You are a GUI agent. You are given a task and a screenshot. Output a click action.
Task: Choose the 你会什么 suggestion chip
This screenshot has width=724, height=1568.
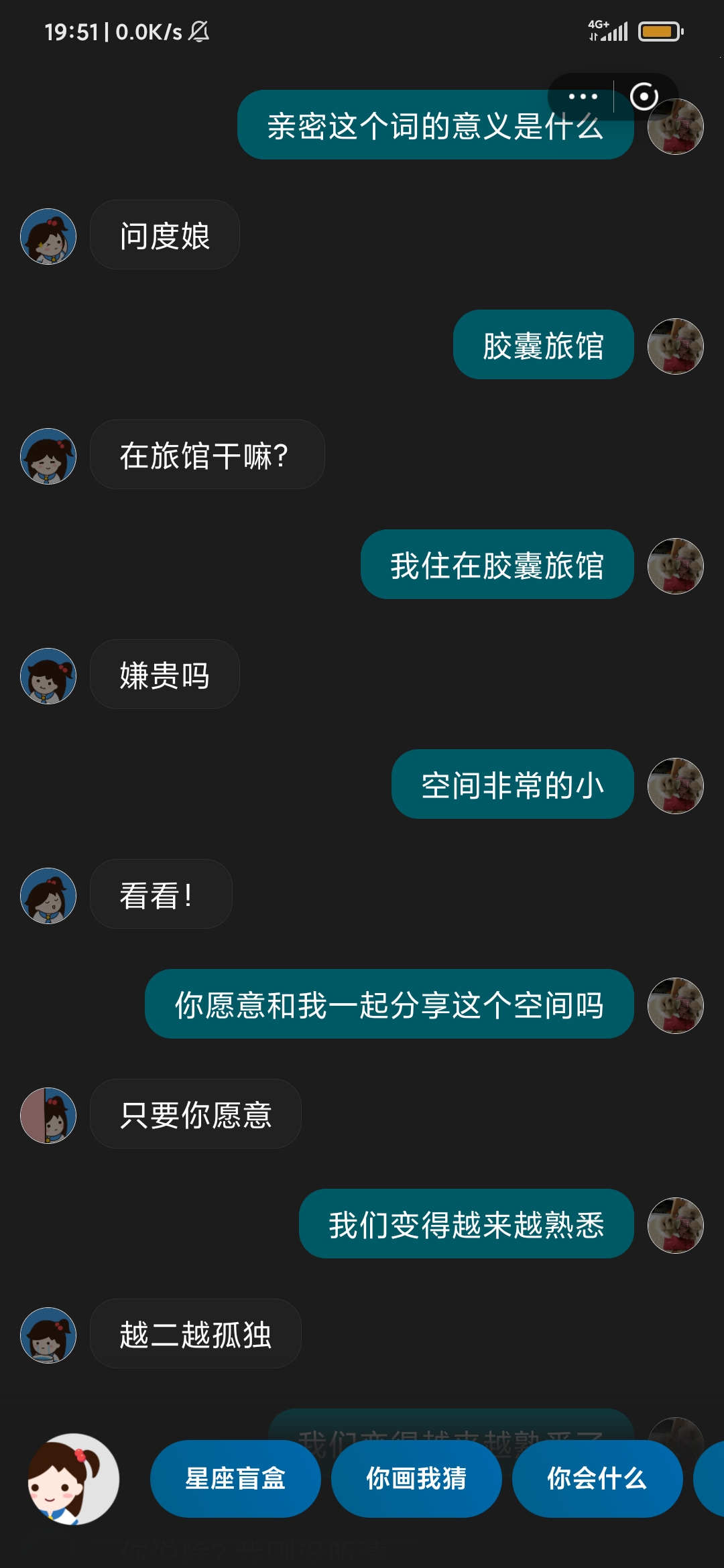597,1478
